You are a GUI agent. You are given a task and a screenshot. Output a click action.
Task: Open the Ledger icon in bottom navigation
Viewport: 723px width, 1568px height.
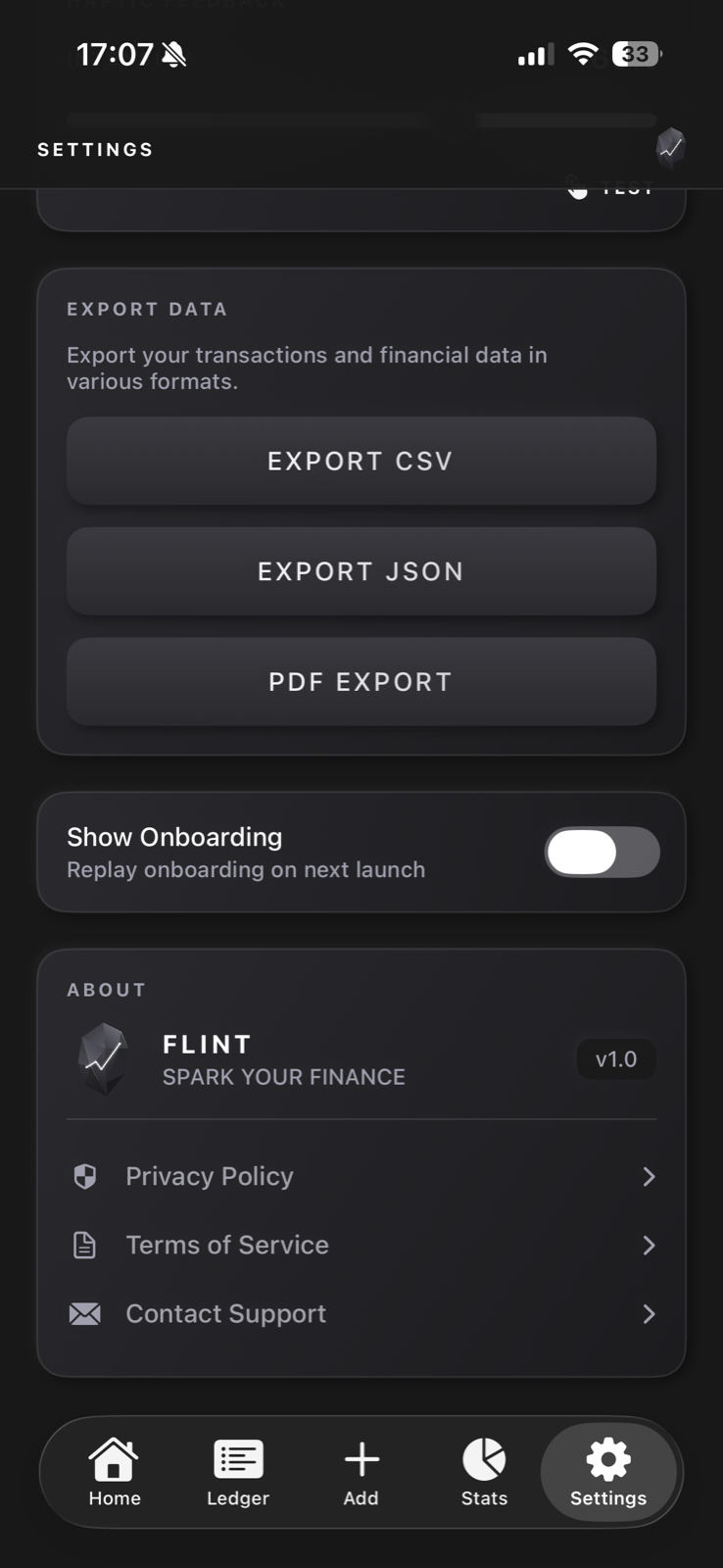click(237, 1459)
